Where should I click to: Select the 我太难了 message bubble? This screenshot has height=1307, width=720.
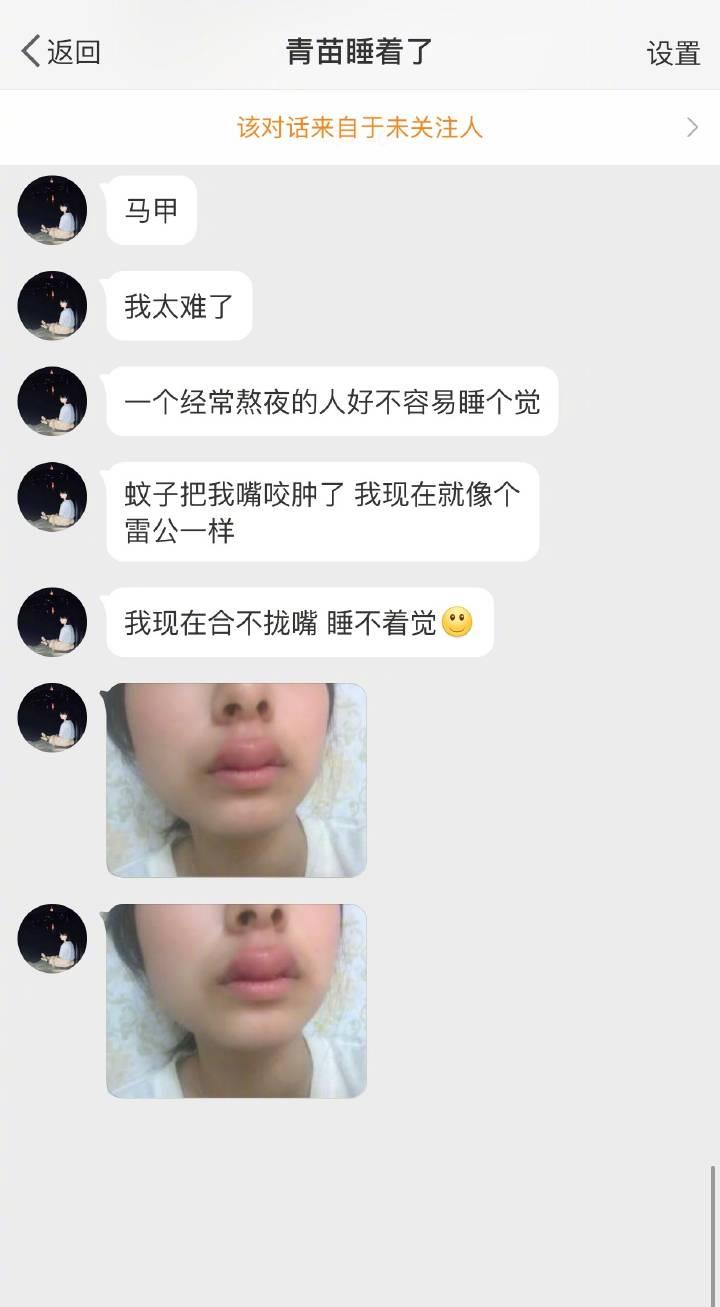point(178,306)
